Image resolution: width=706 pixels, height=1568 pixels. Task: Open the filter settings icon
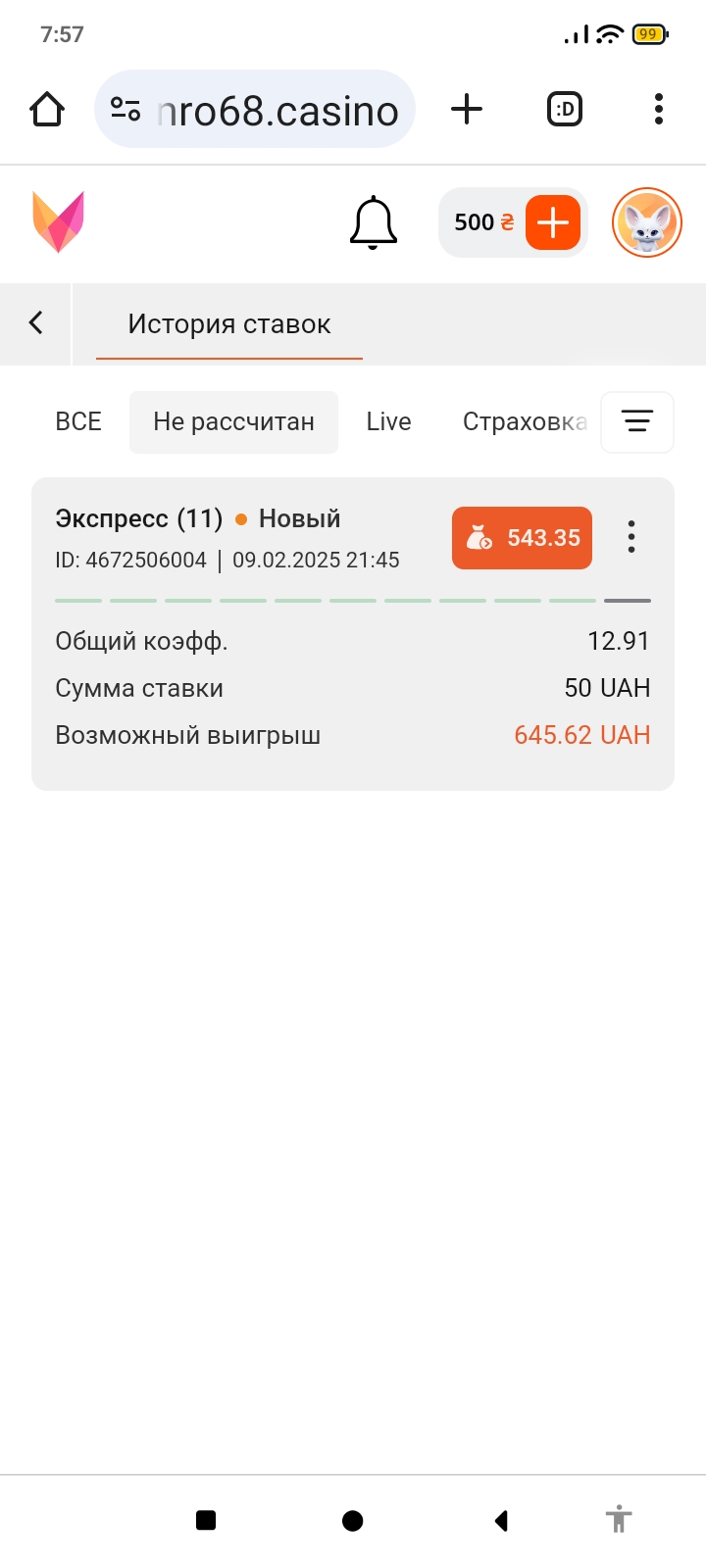(x=637, y=422)
